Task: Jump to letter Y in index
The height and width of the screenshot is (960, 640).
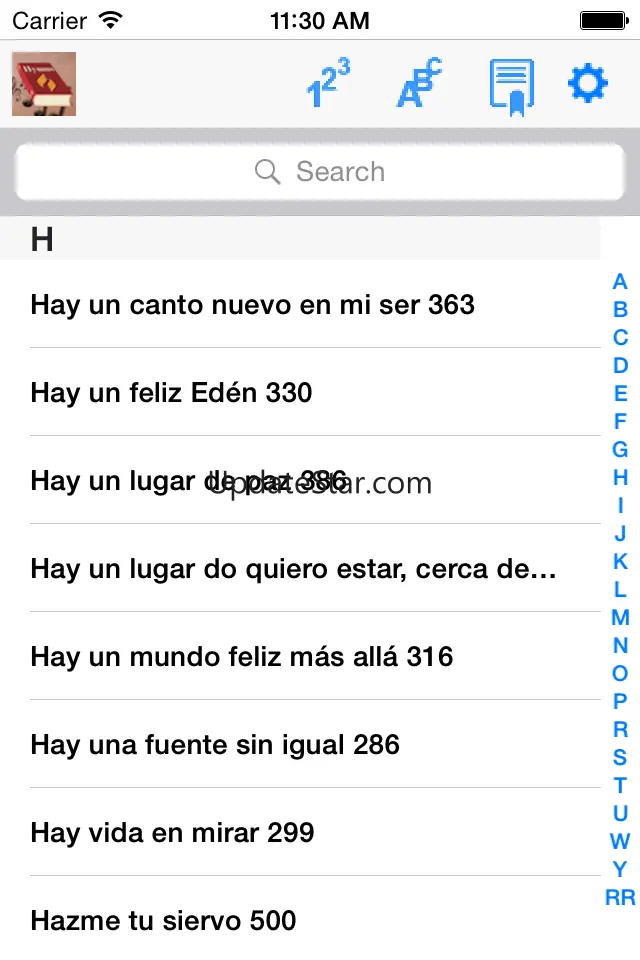Action: 620,870
